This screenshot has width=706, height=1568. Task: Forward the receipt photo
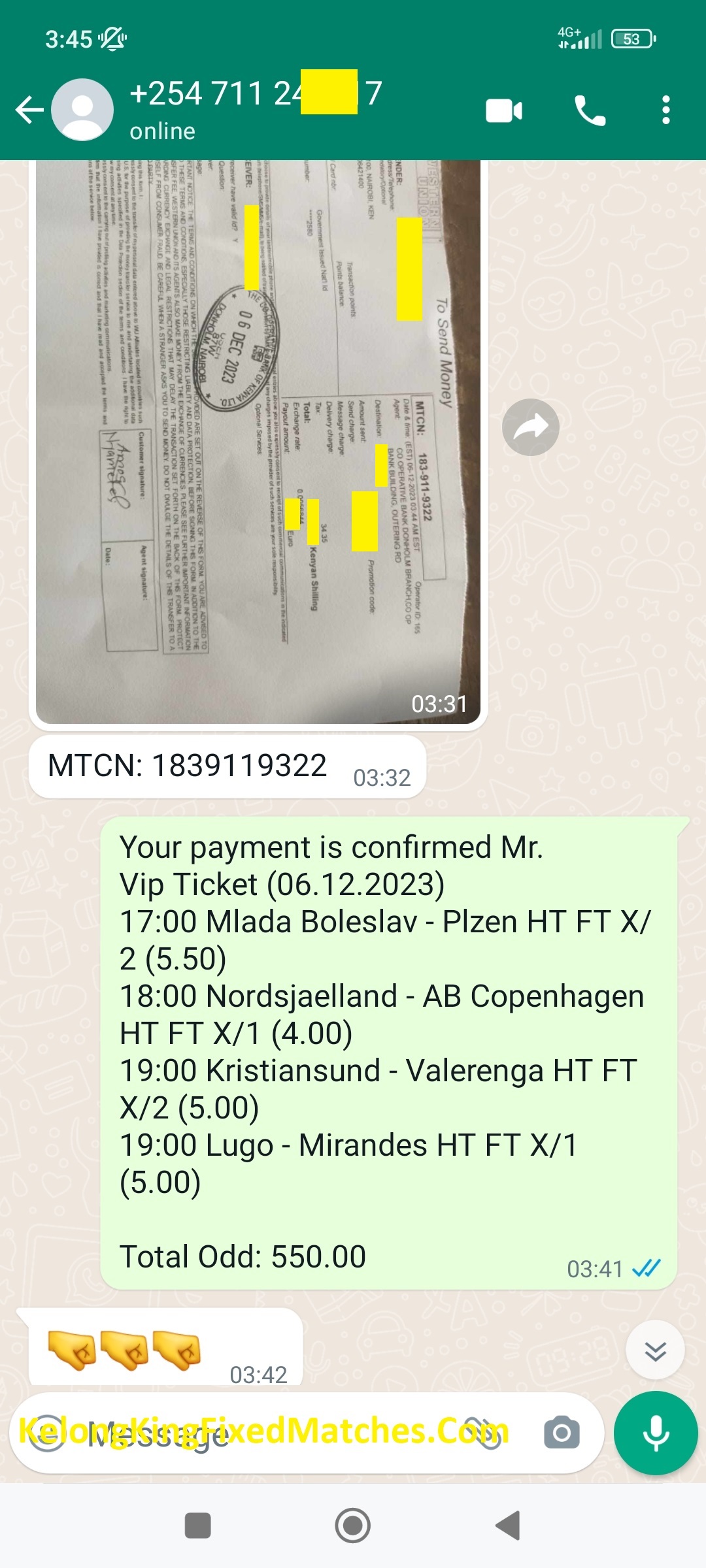[530, 427]
